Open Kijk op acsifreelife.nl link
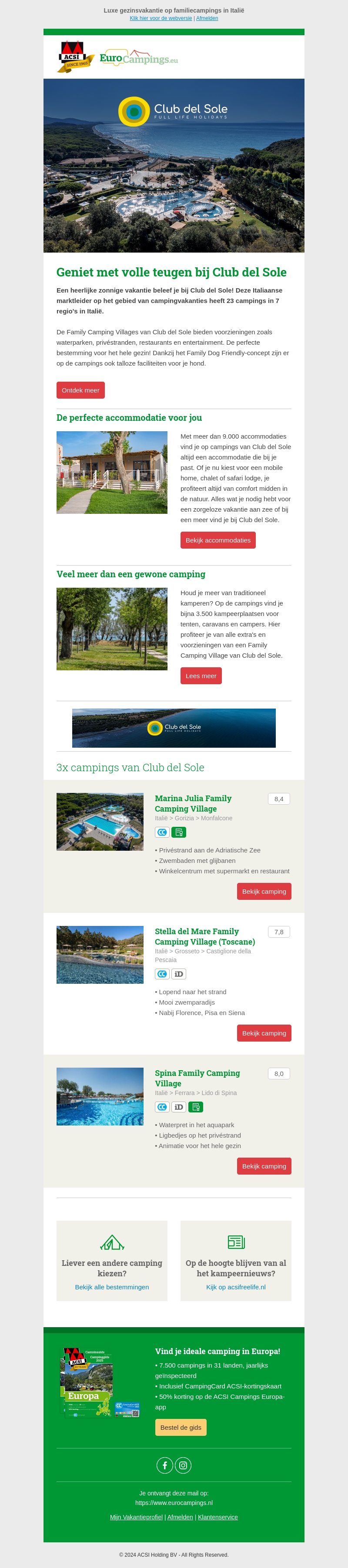The image size is (348, 1568). click(235, 1287)
